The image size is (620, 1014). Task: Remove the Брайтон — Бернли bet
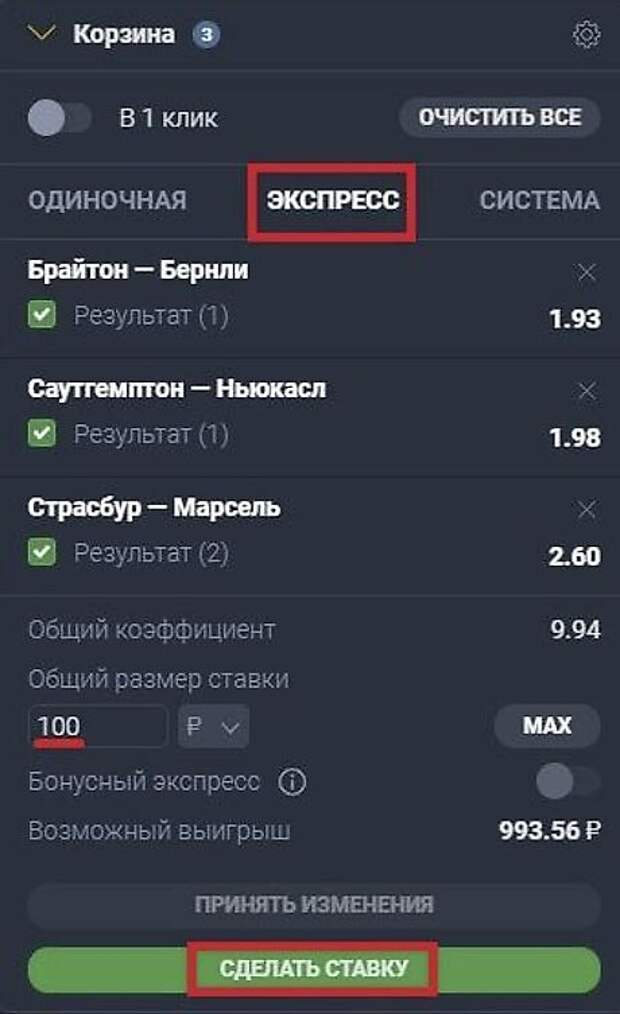pos(586,272)
